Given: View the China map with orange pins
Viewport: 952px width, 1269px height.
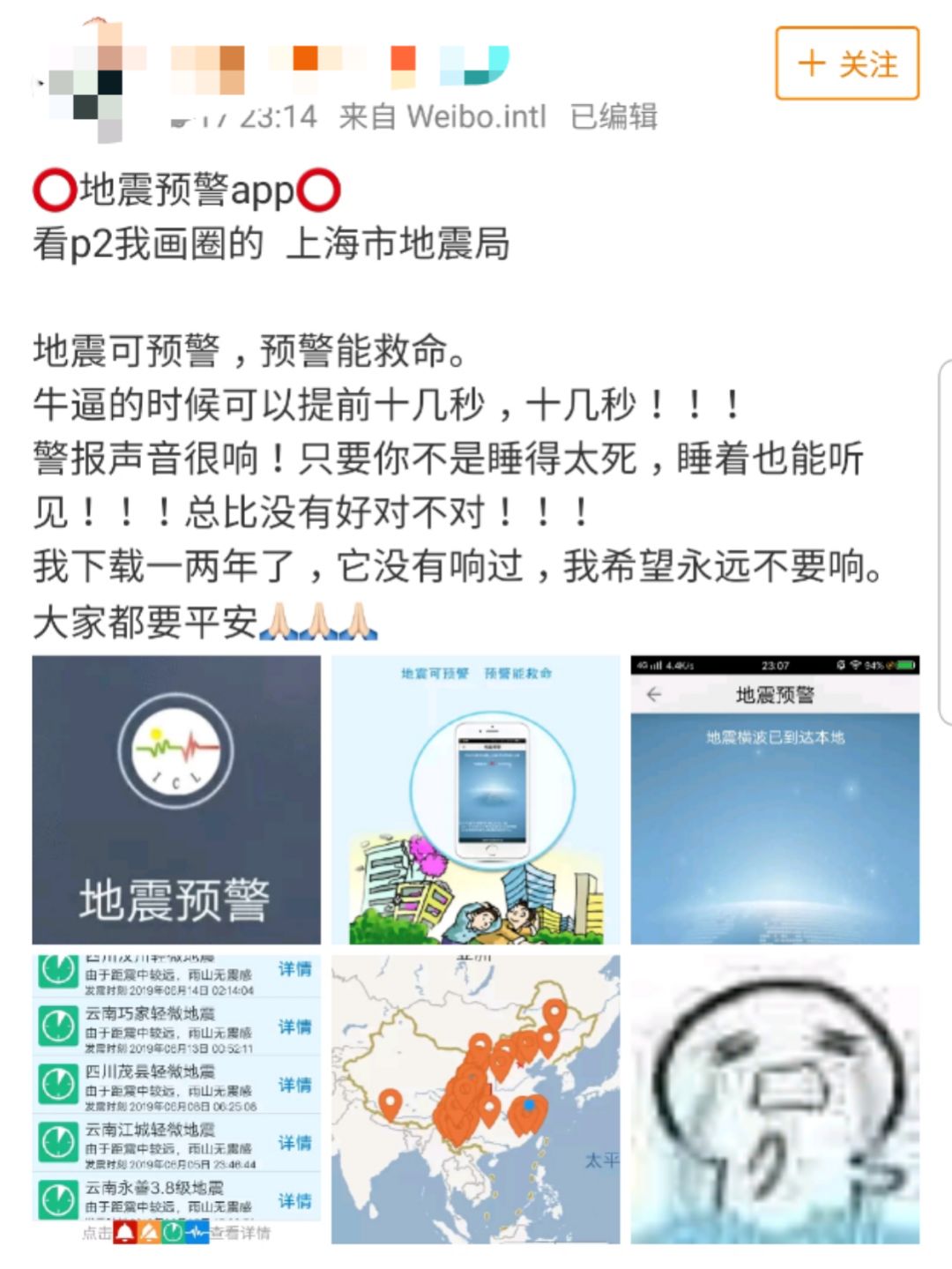Looking at the screenshot, I should [475, 1099].
